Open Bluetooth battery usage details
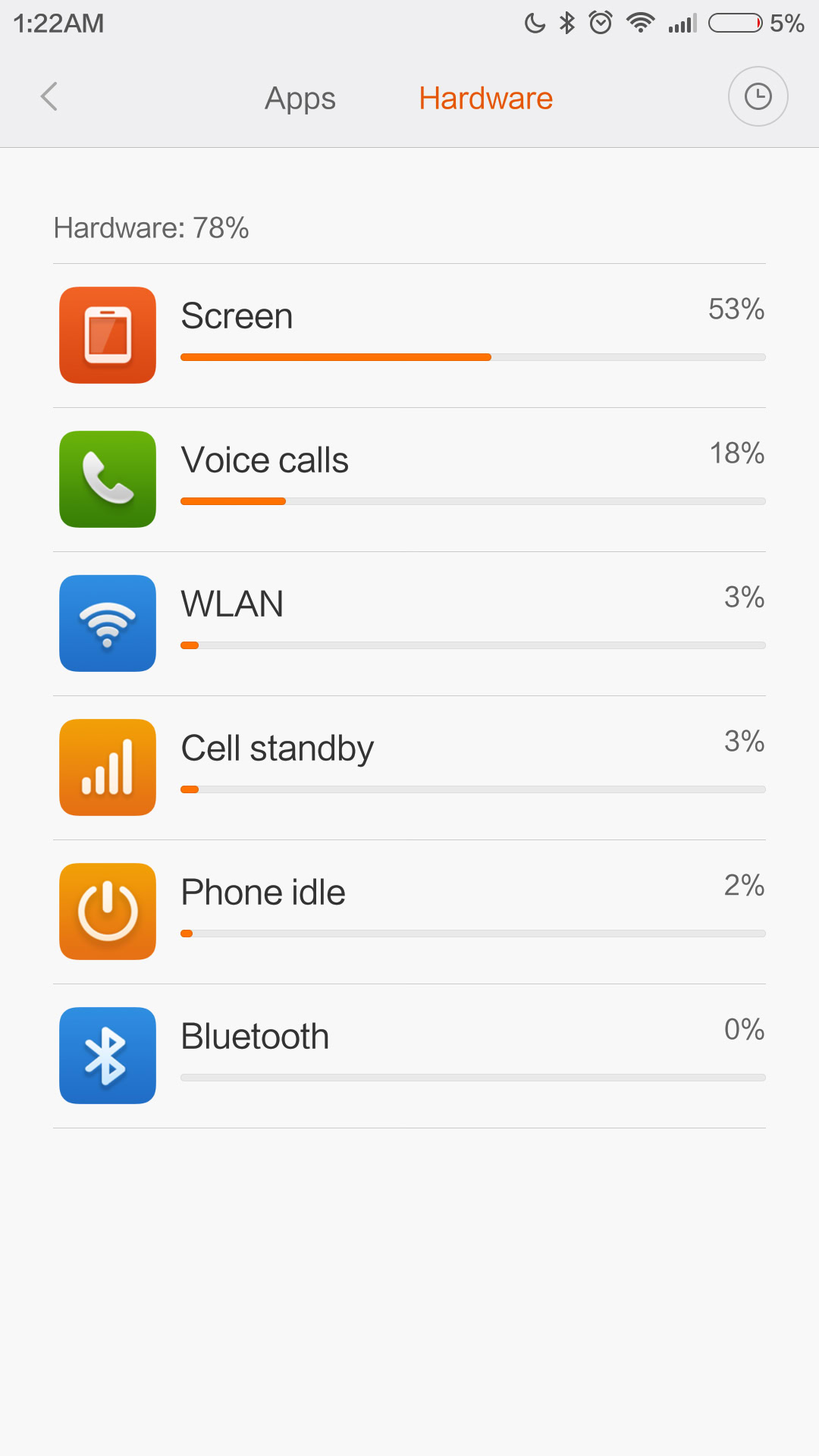Viewport: 819px width, 1456px height. pyautogui.click(x=409, y=1056)
